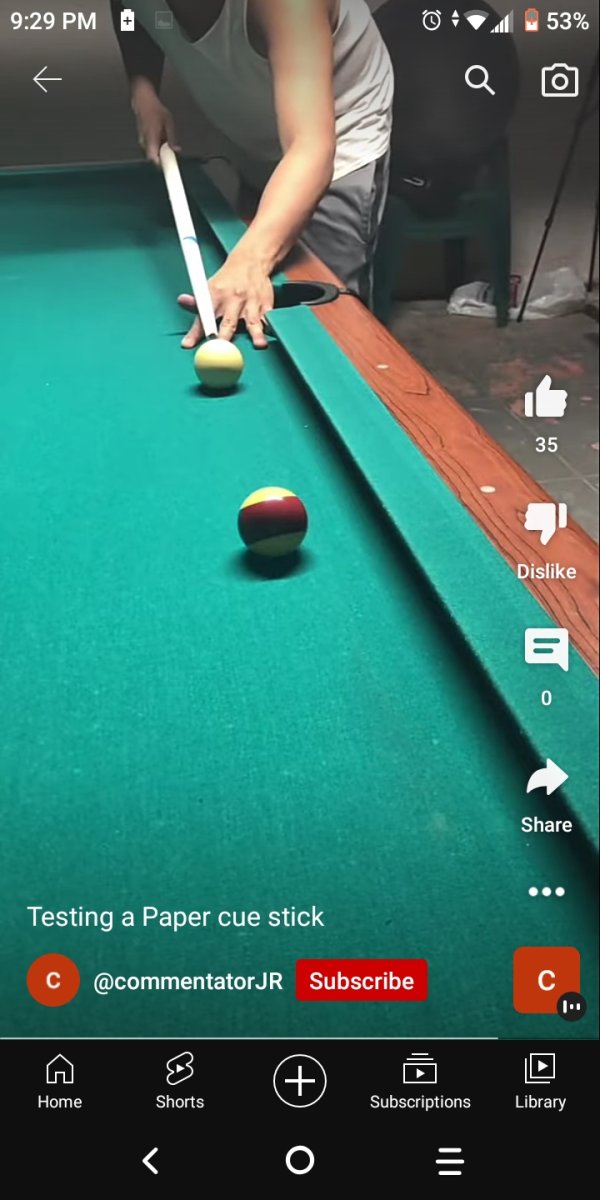This screenshot has width=600, height=1200.
Task: Open the comments section
Action: [546, 650]
